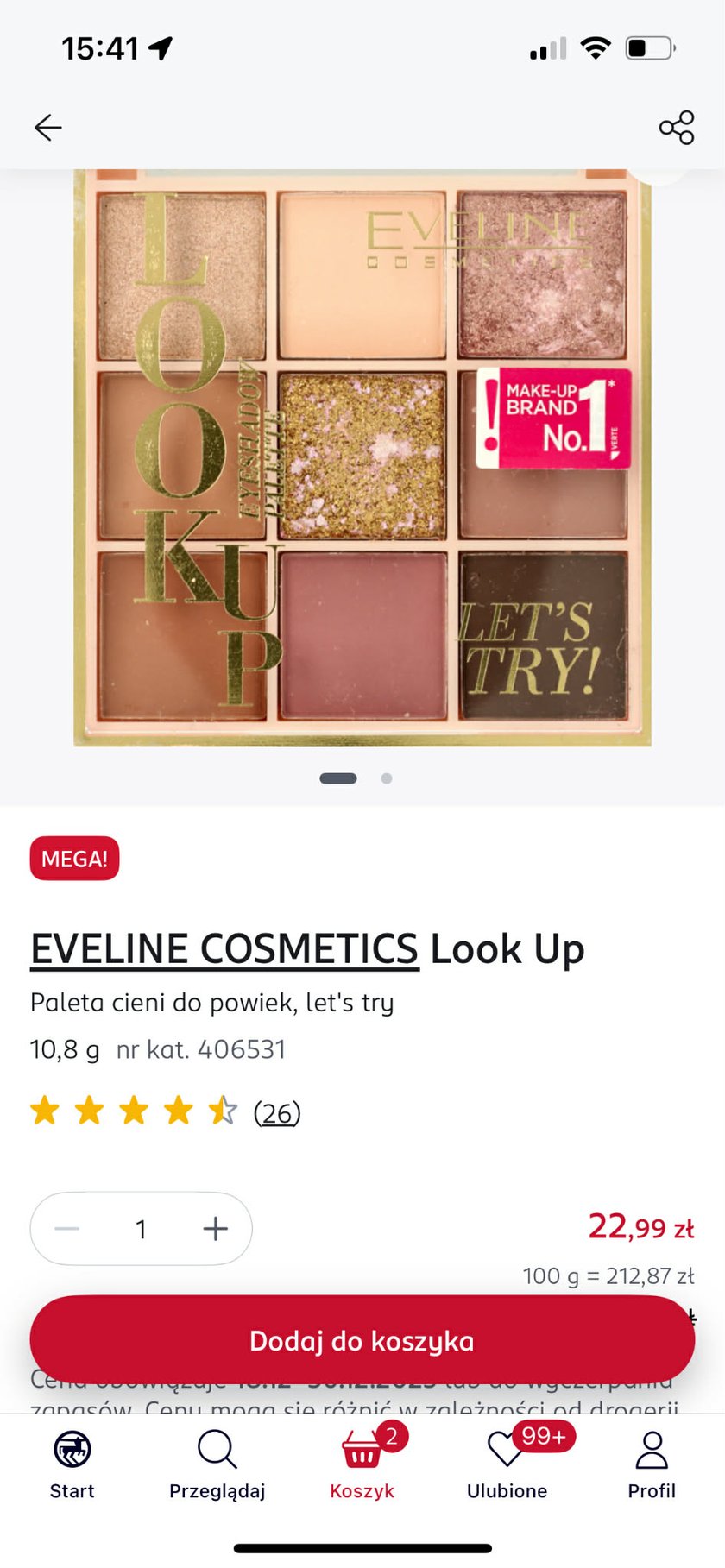View the 26 product reviews
This screenshot has width=725, height=1568.
(277, 1113)
